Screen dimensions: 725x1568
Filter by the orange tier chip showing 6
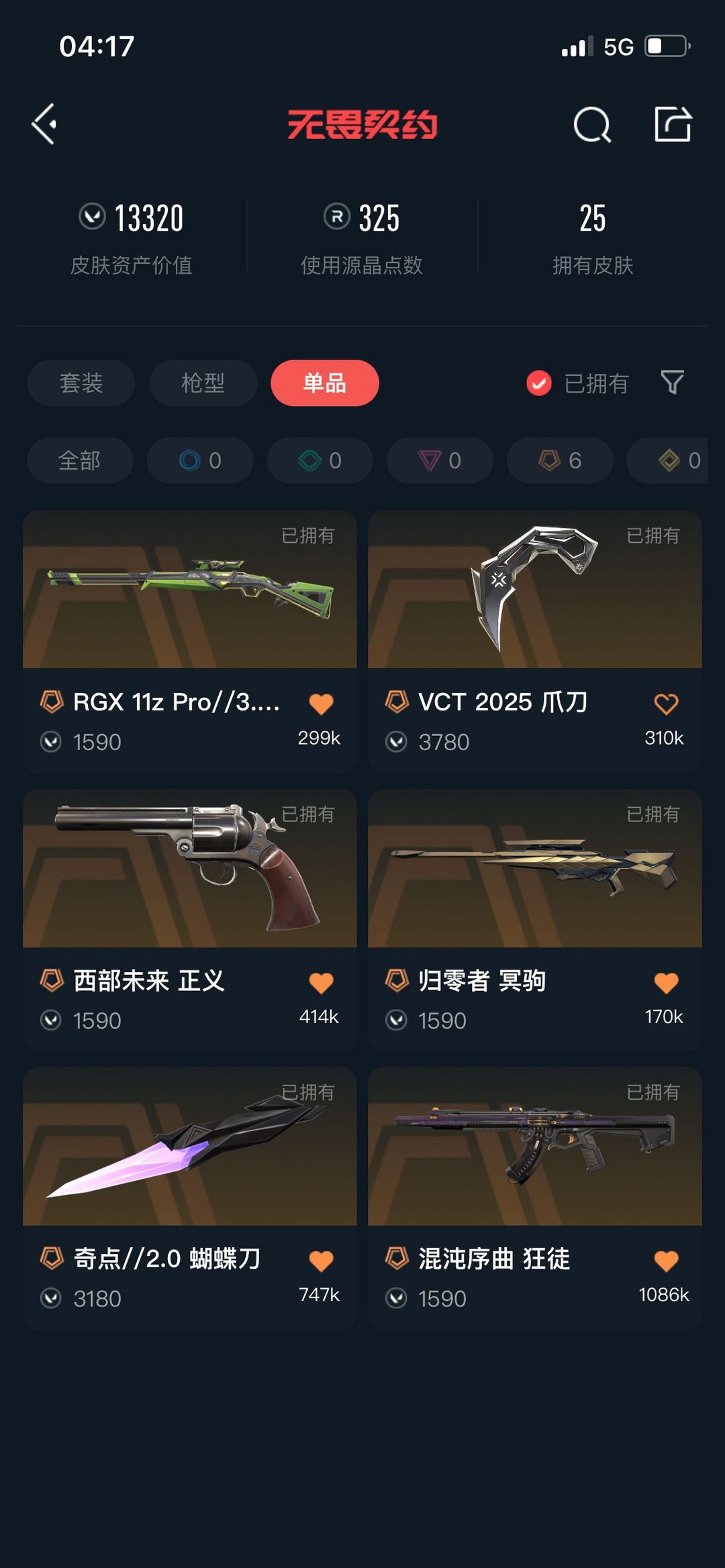(560, 461)
